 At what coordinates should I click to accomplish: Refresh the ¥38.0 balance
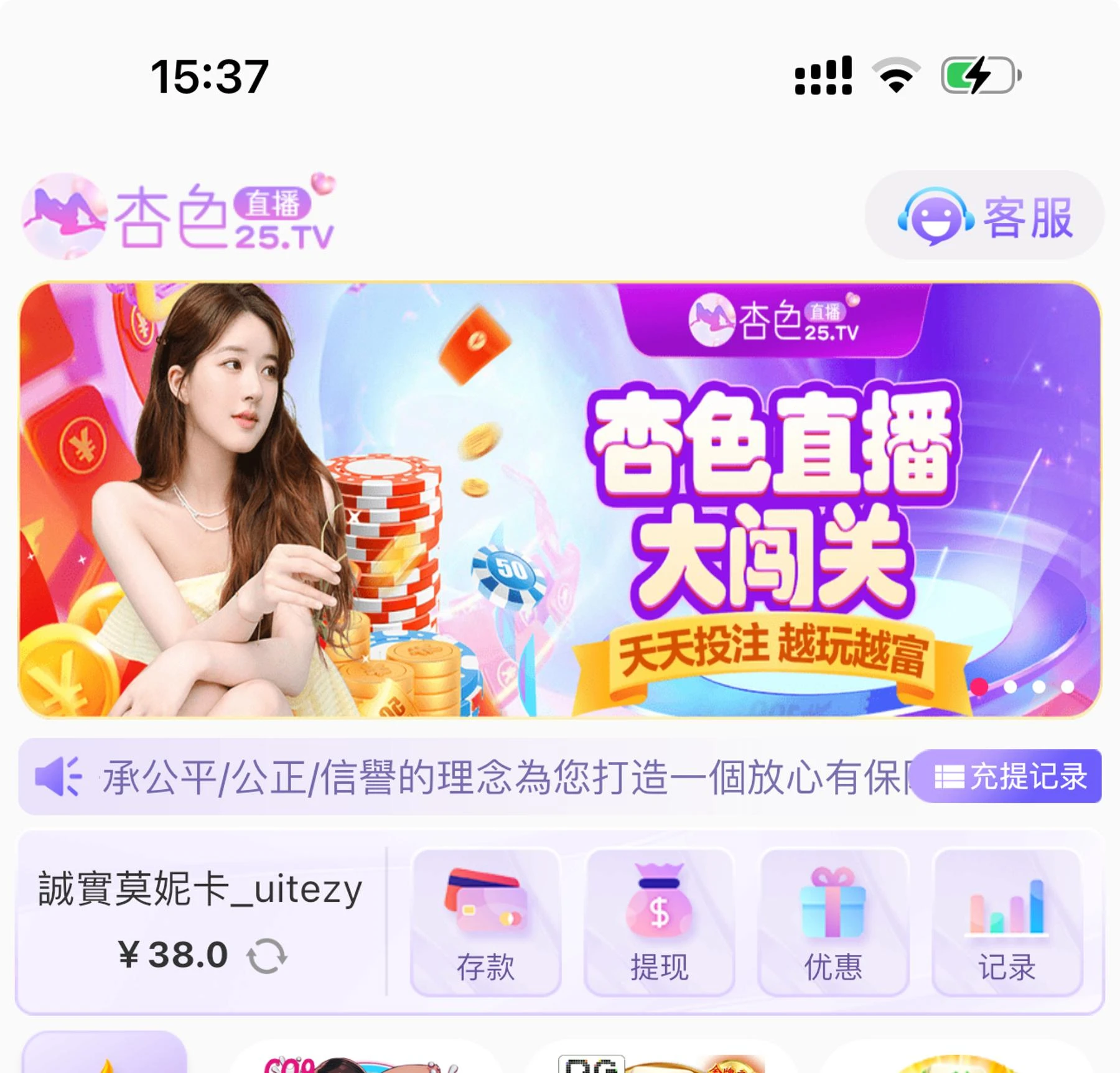[x=267, y=955]
